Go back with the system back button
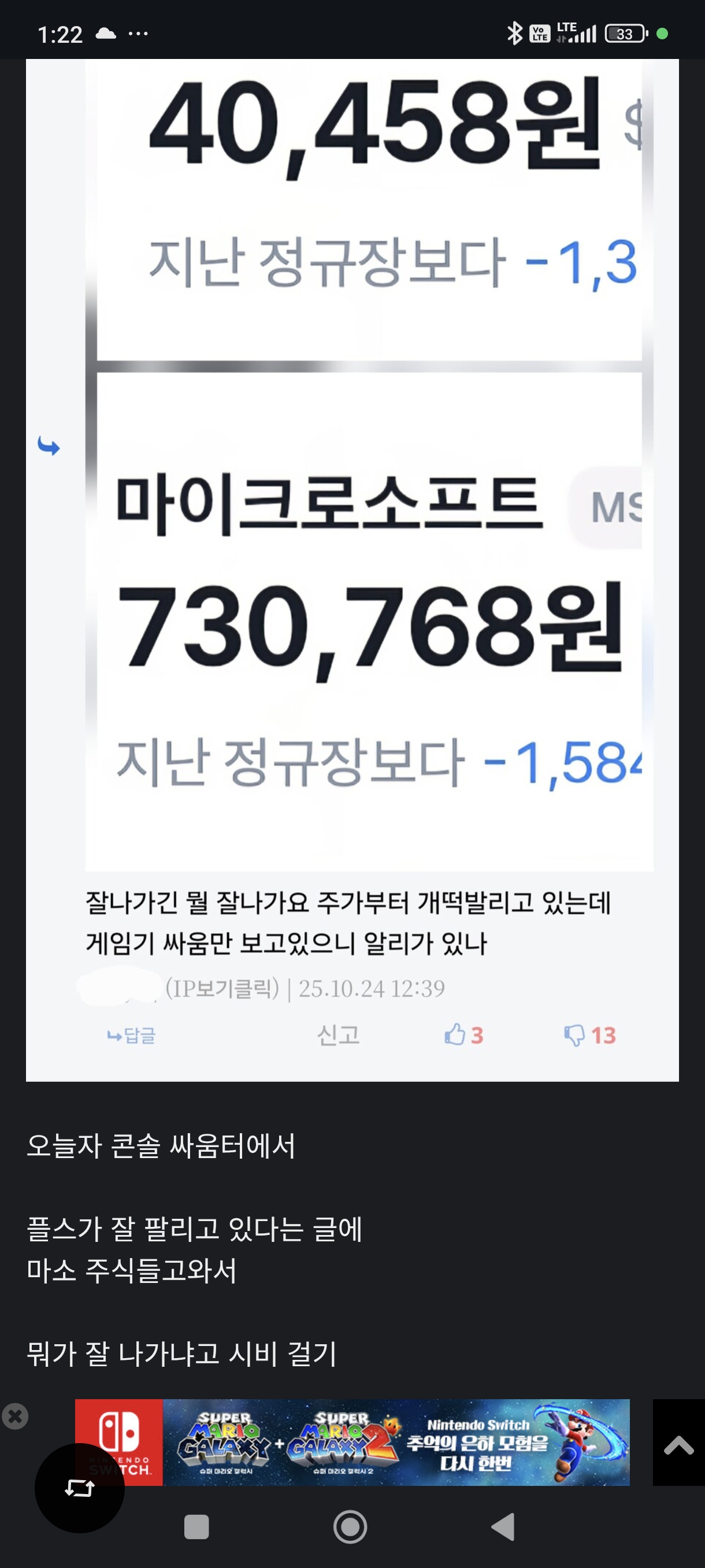This screenshot has height=1568, width=705. tap(504, 1526)
